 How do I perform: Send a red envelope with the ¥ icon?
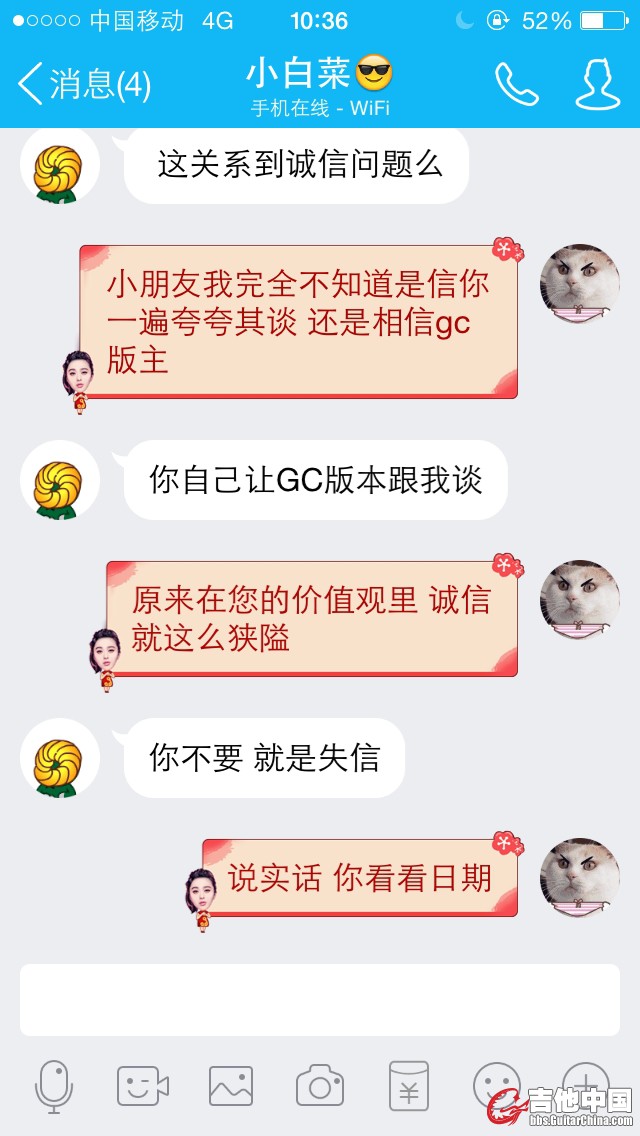(x=409, y=1086)
